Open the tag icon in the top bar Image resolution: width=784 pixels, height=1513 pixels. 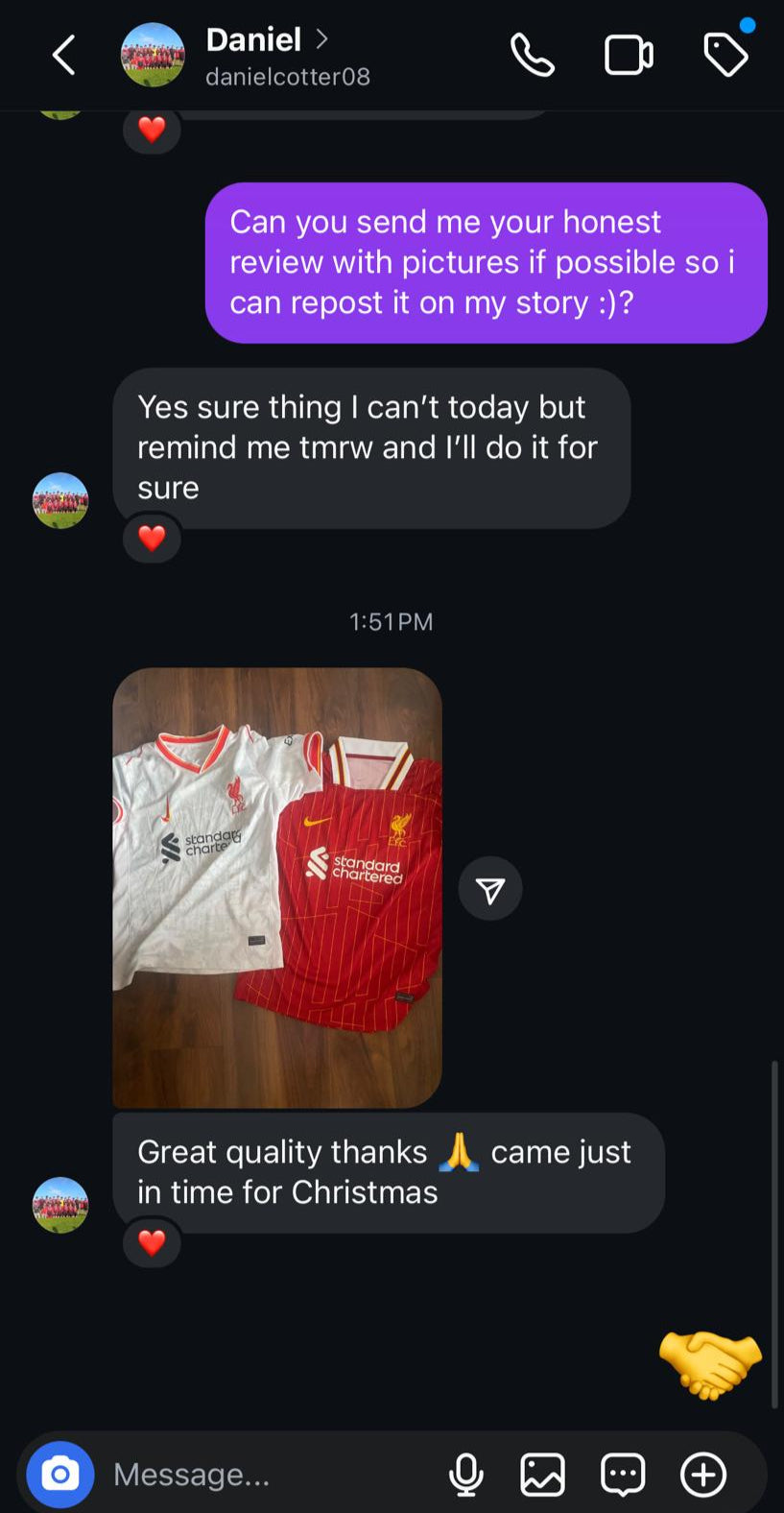point(726,55)
